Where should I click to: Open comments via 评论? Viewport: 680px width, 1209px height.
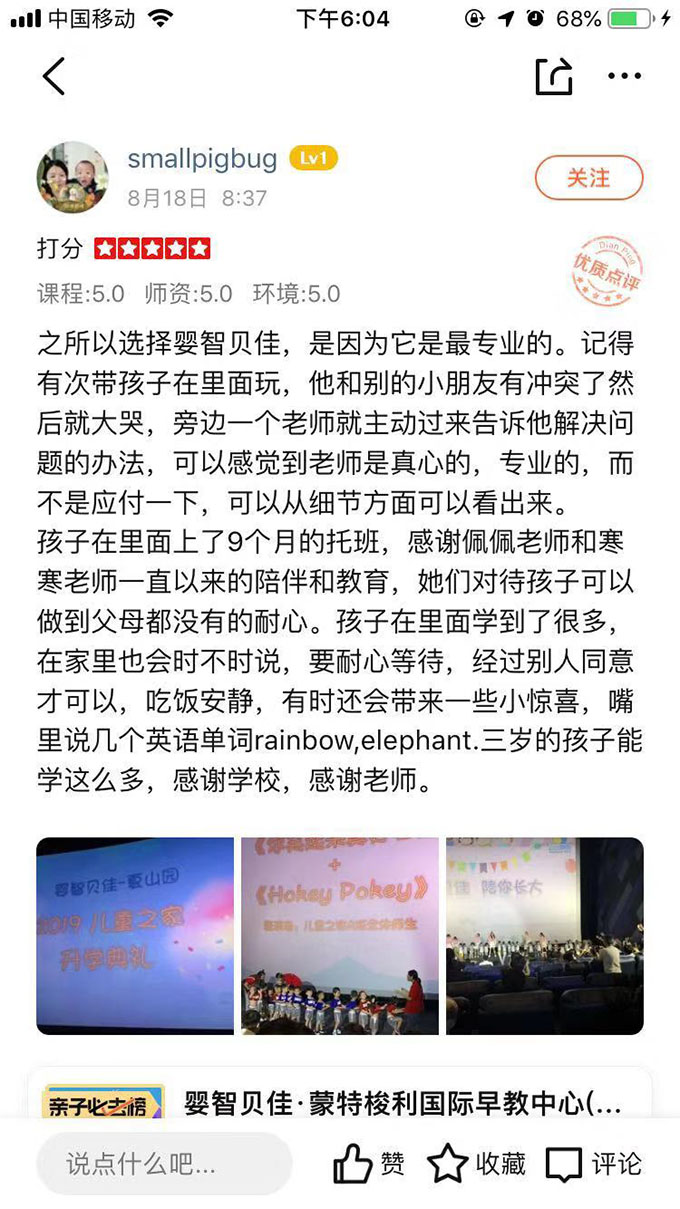(x=594, y=1164)
